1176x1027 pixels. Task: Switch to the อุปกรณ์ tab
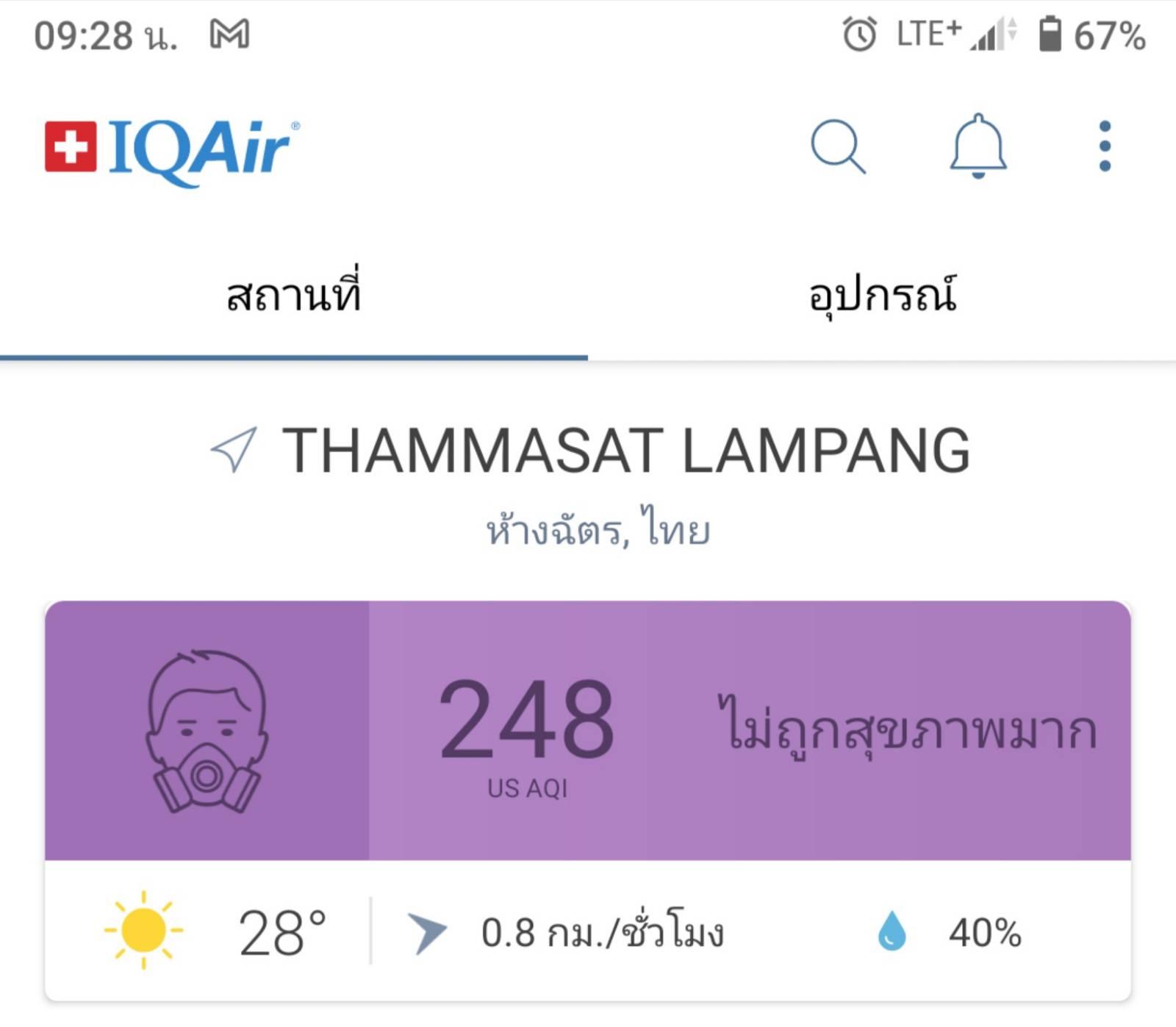(882, 296)
